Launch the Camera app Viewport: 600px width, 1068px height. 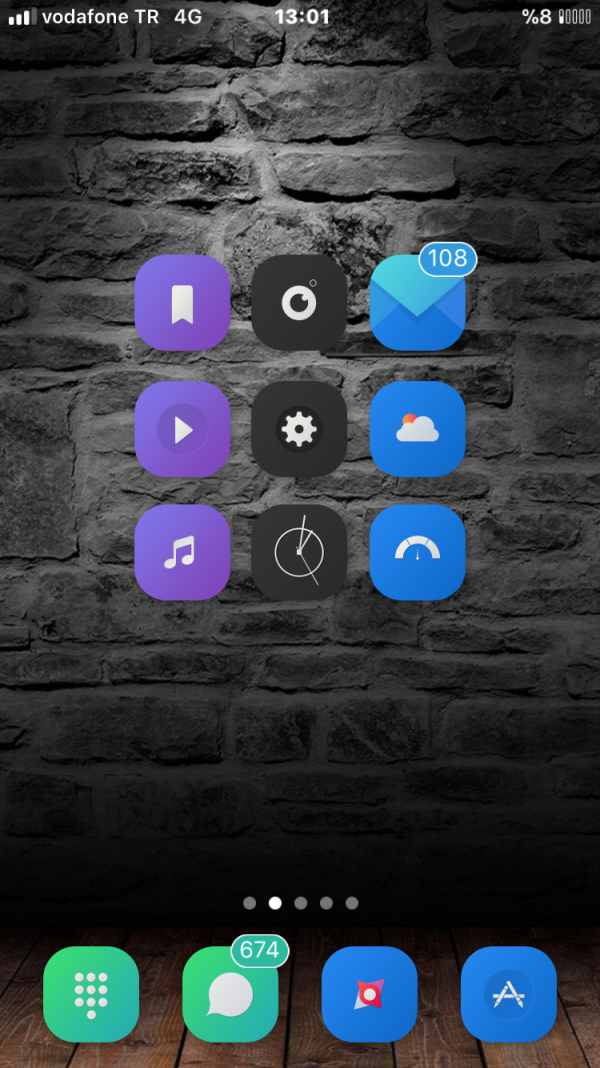point(299,303)
